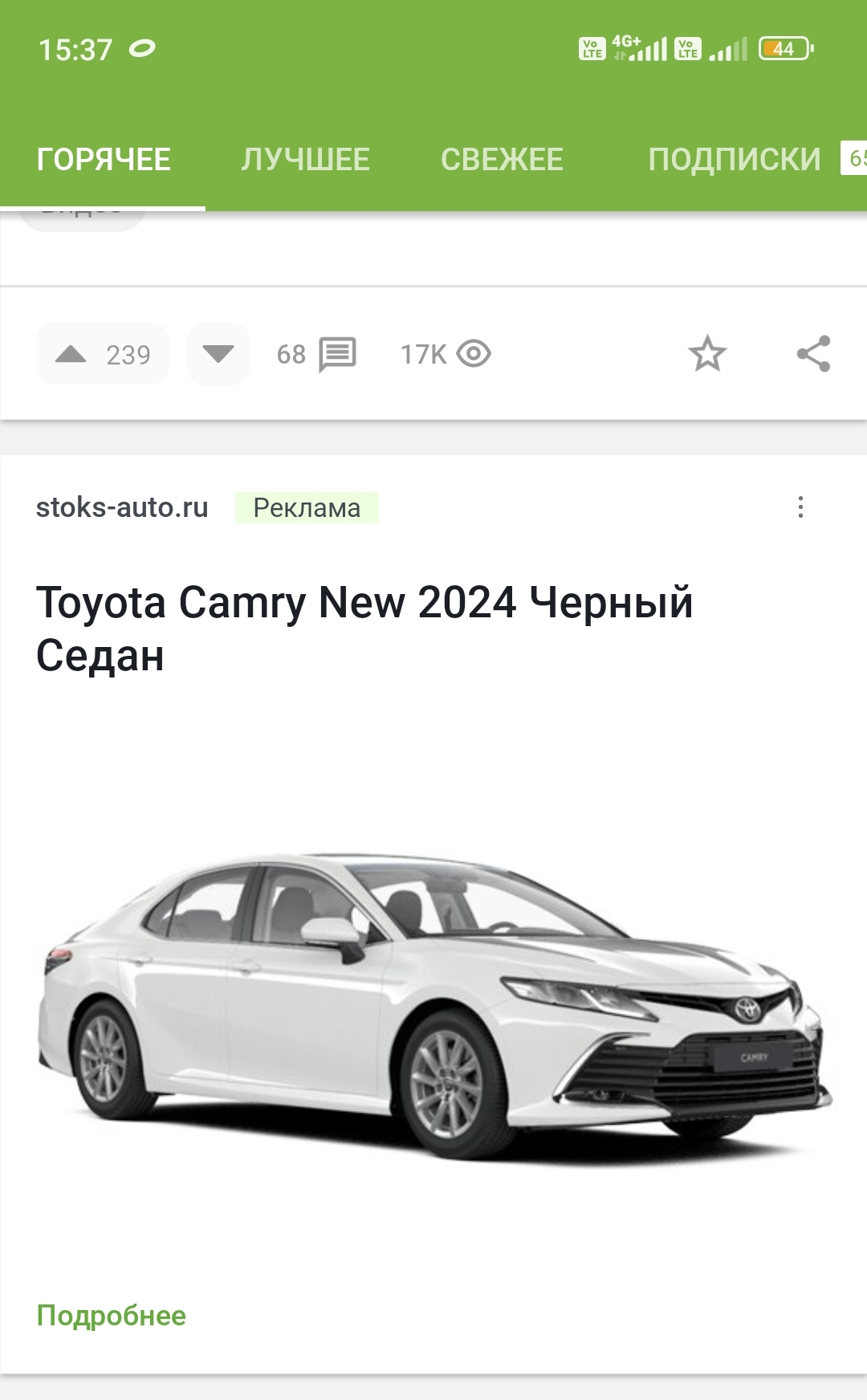Open the ad's three-dot overflow menu
Screen dimensions: 867x1400
point(800,507)
